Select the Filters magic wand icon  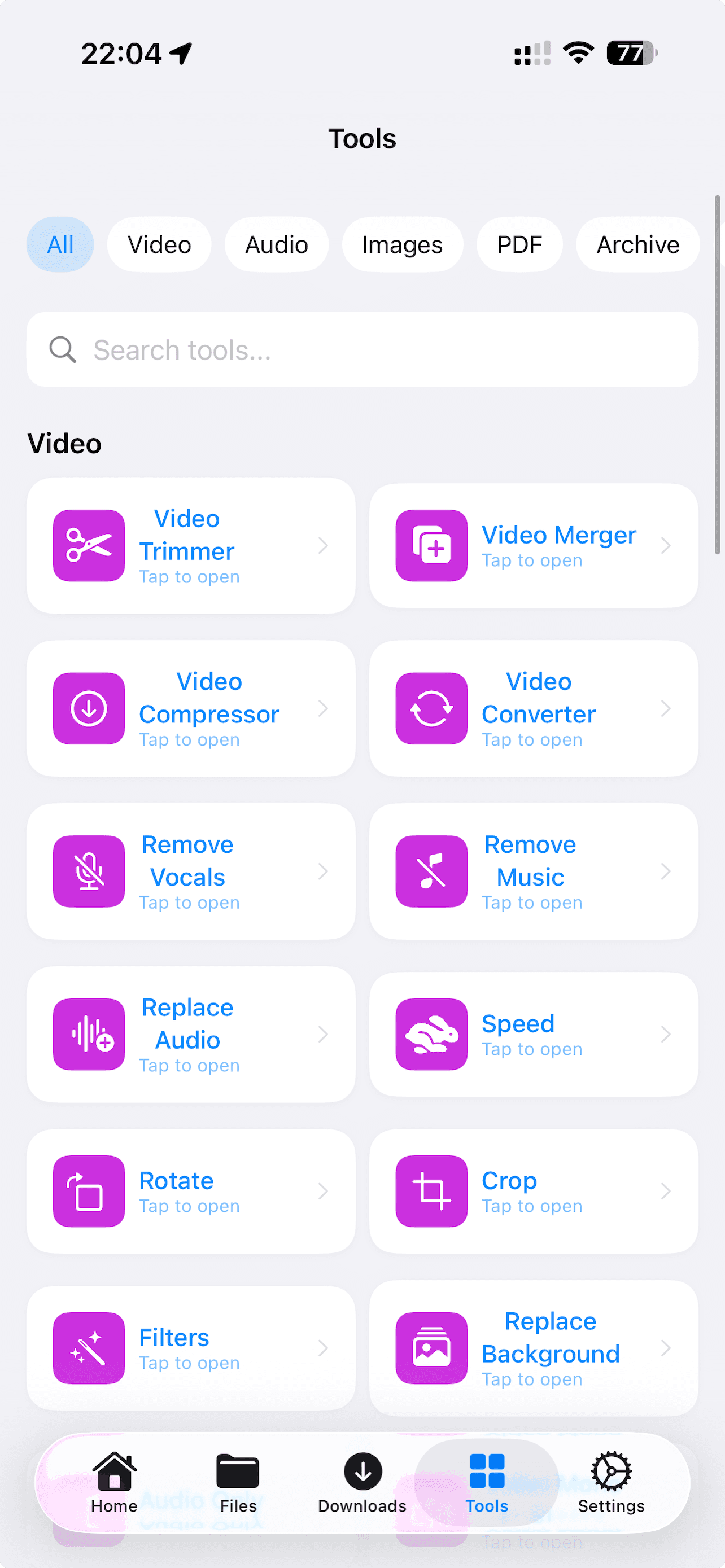[x=88, y=1347]
